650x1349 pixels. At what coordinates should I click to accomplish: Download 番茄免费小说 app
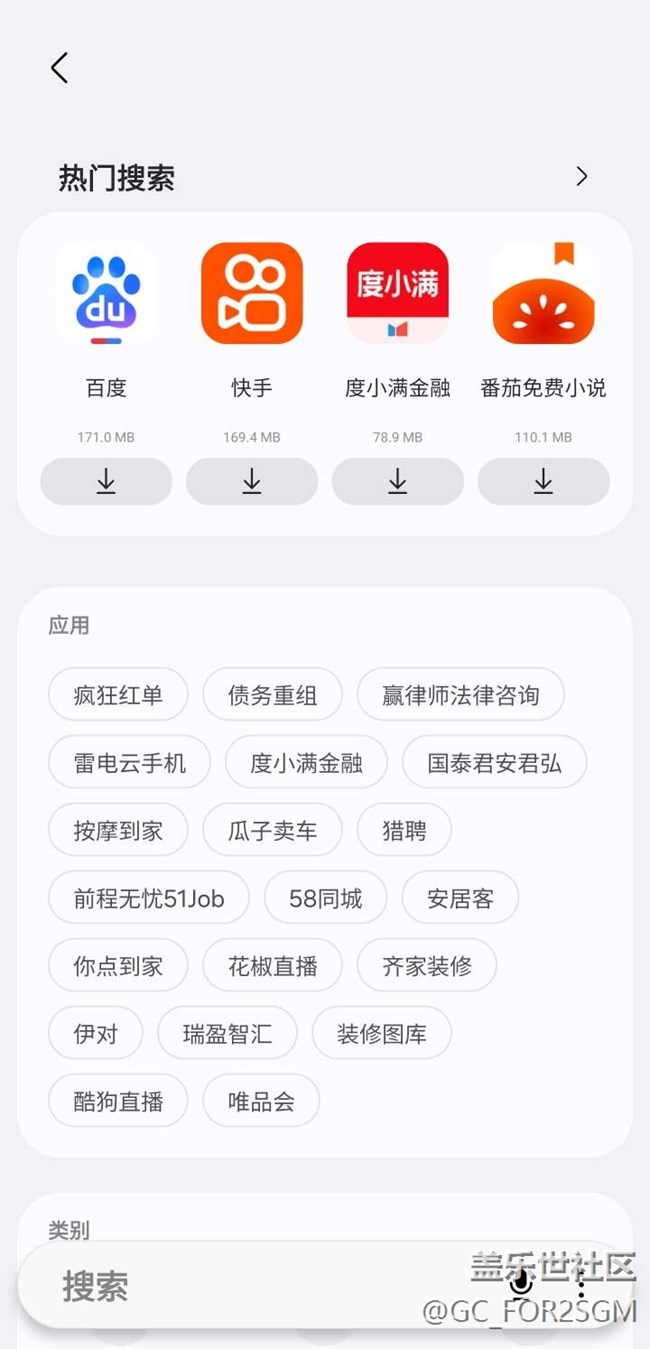click(543, 482)
